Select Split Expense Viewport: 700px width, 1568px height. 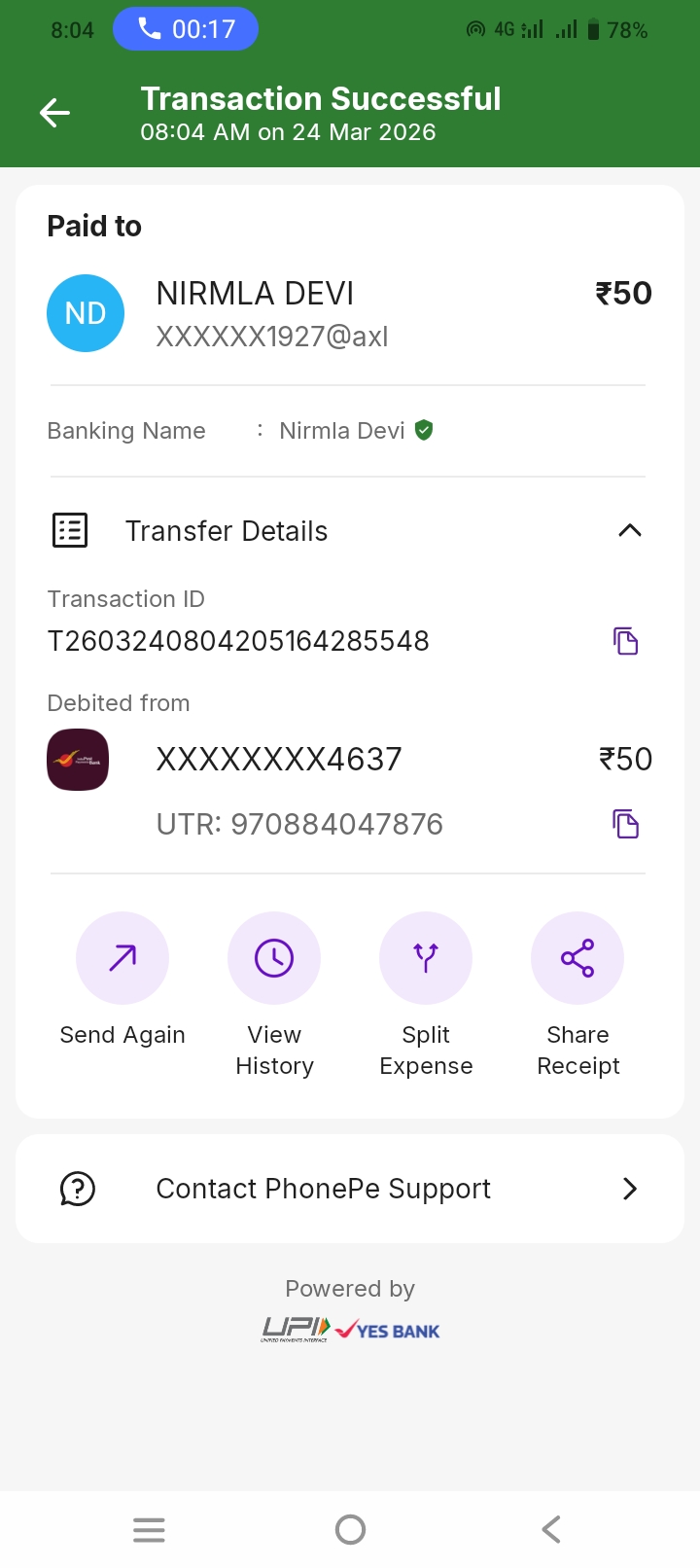426,958
